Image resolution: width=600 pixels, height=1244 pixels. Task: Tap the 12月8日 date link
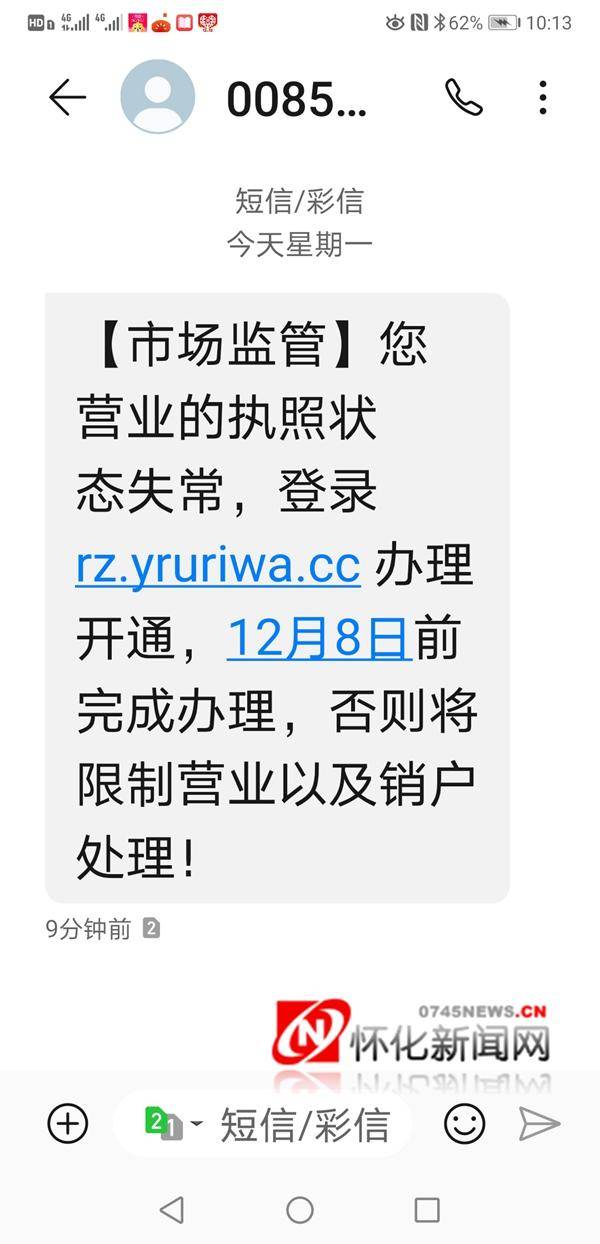coord(319,638)
